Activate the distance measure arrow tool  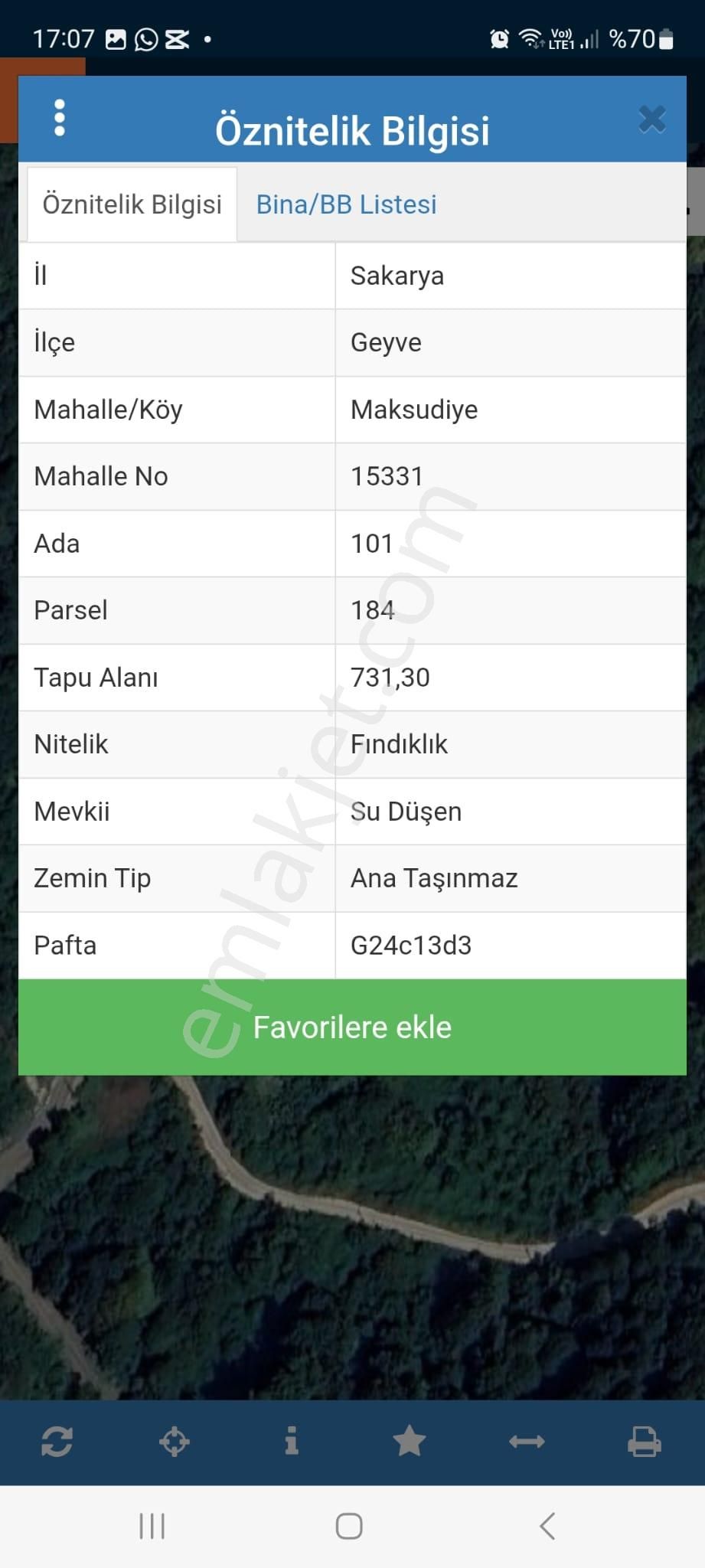coord(527,1442)
